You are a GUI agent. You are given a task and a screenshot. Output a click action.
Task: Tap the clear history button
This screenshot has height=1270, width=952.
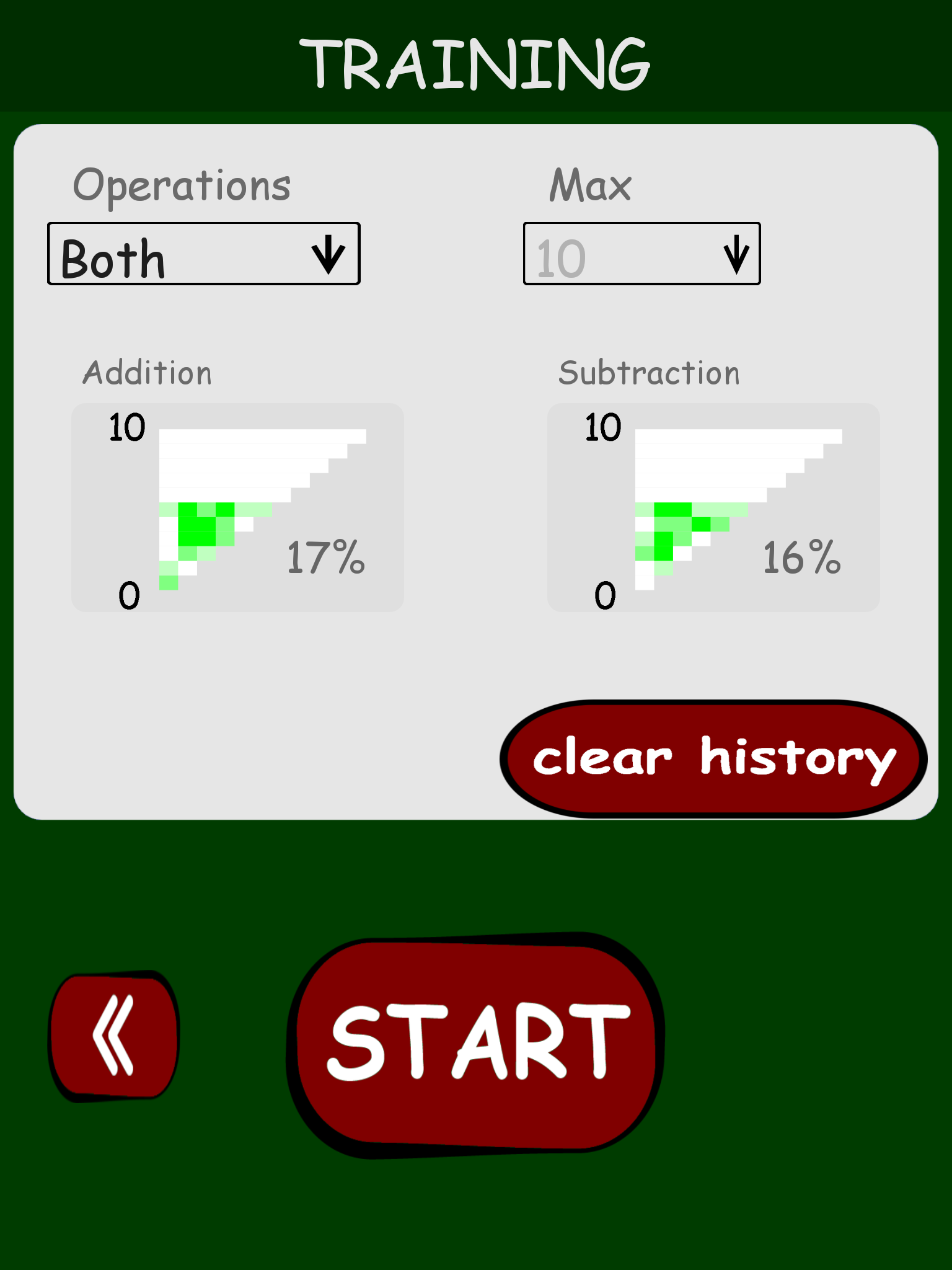pyautogui.click(x=713, y=758)
